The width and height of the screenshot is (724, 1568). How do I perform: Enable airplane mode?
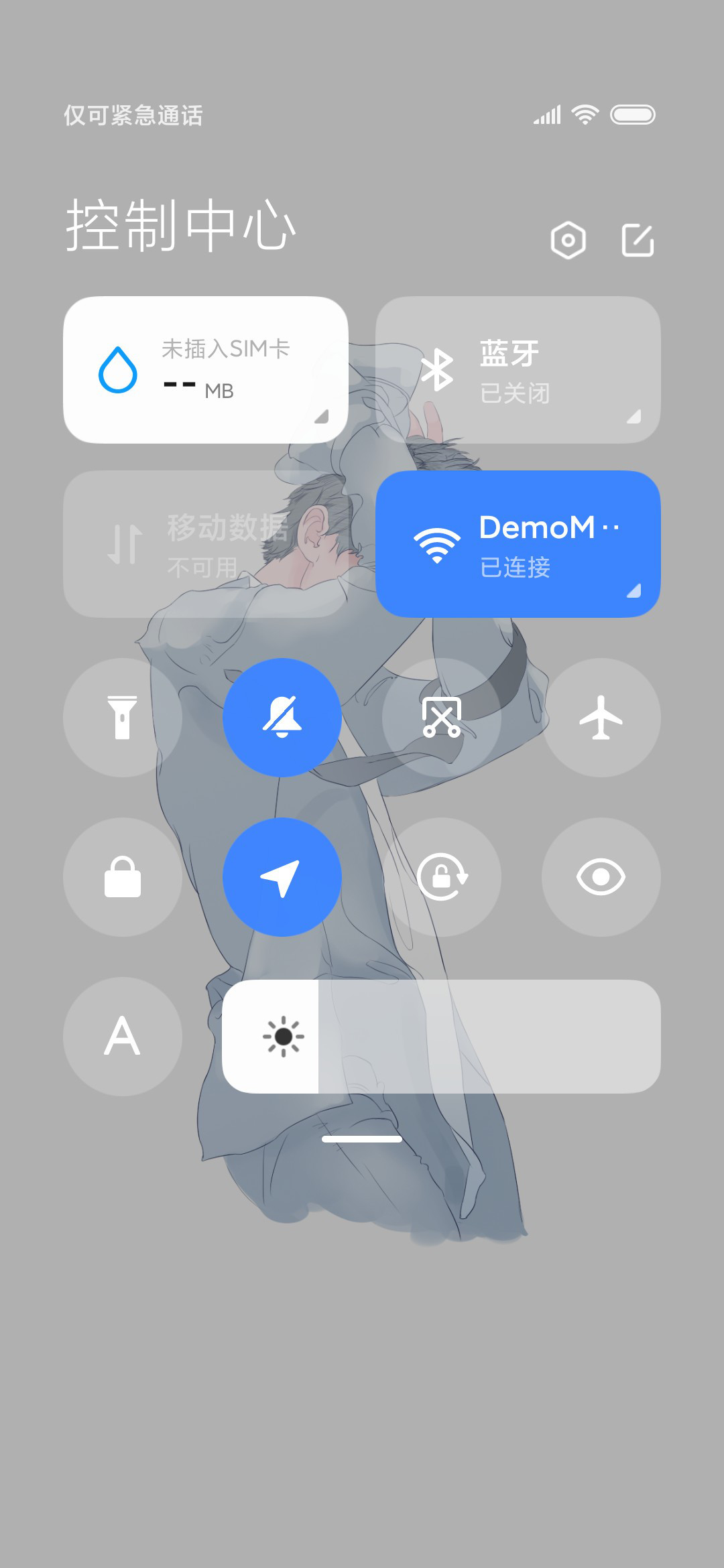click(x=601, y=718)
